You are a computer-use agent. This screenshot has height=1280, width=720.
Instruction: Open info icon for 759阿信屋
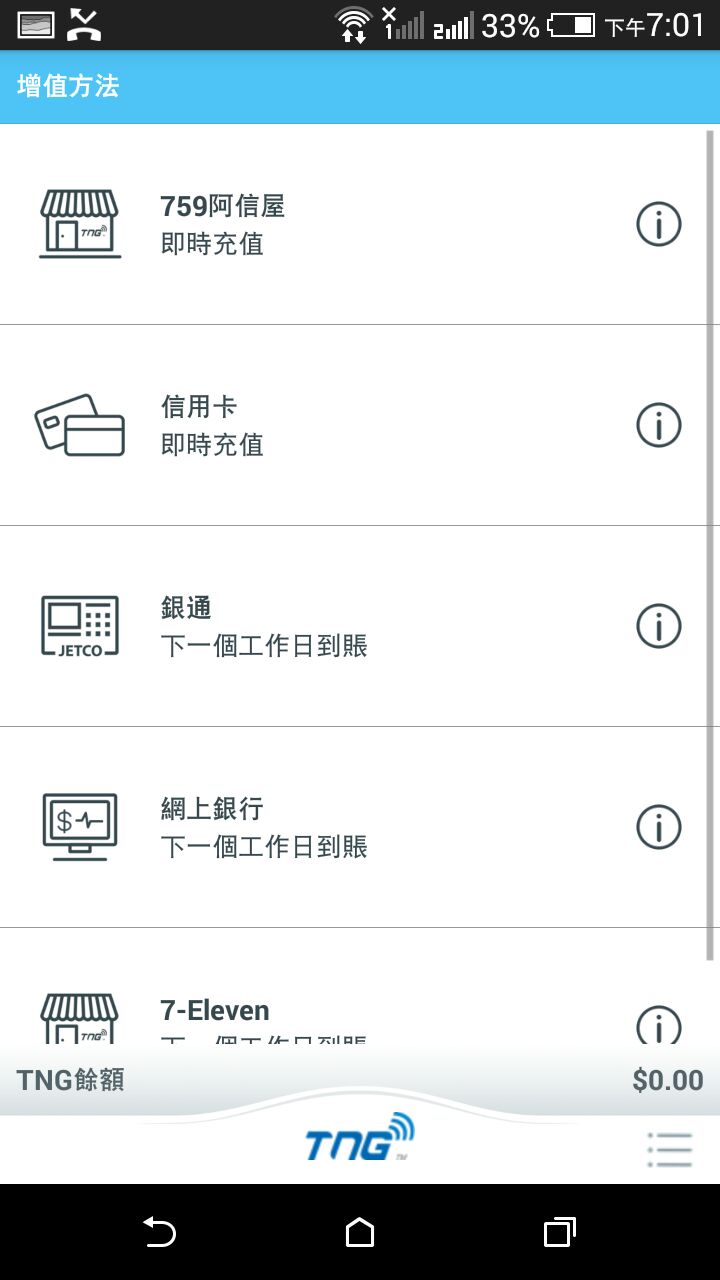[659, 224]
